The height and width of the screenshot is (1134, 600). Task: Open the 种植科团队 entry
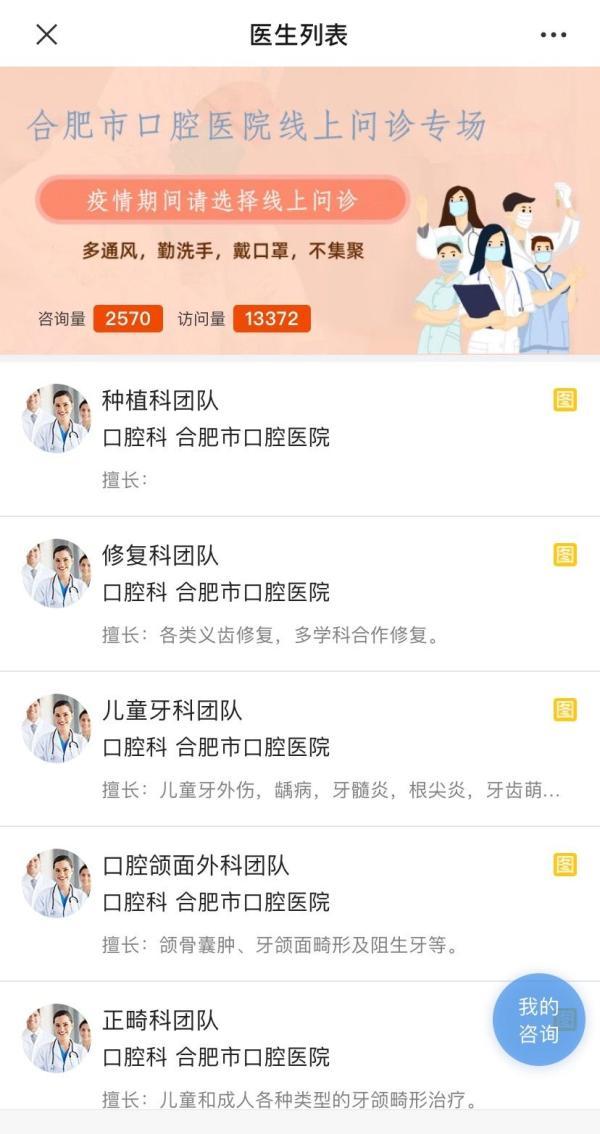(300, 438)
